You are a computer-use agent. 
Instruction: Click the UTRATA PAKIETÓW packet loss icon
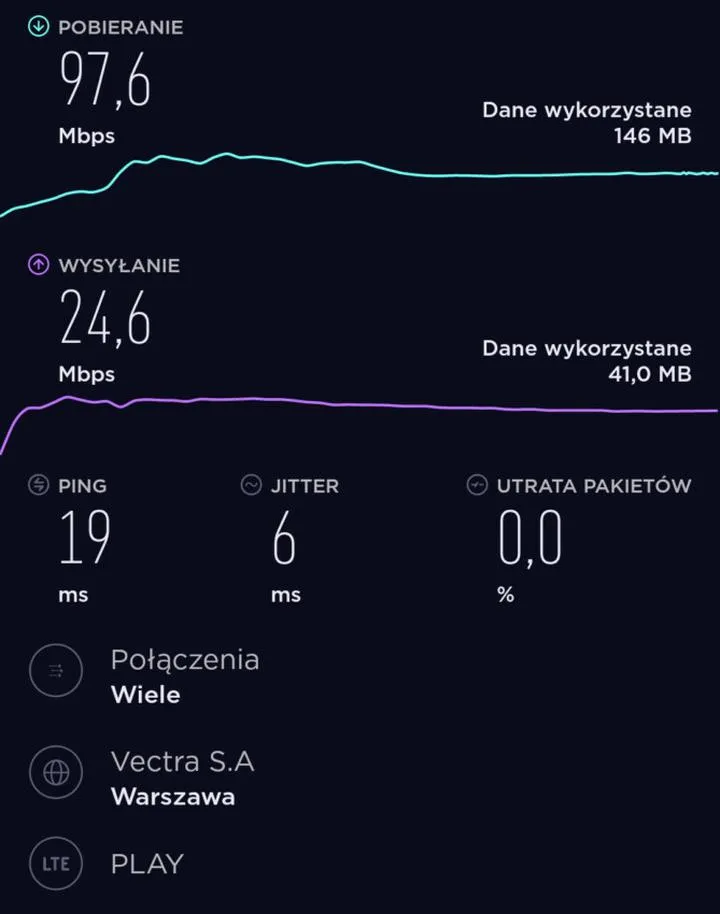coord(477,486)
